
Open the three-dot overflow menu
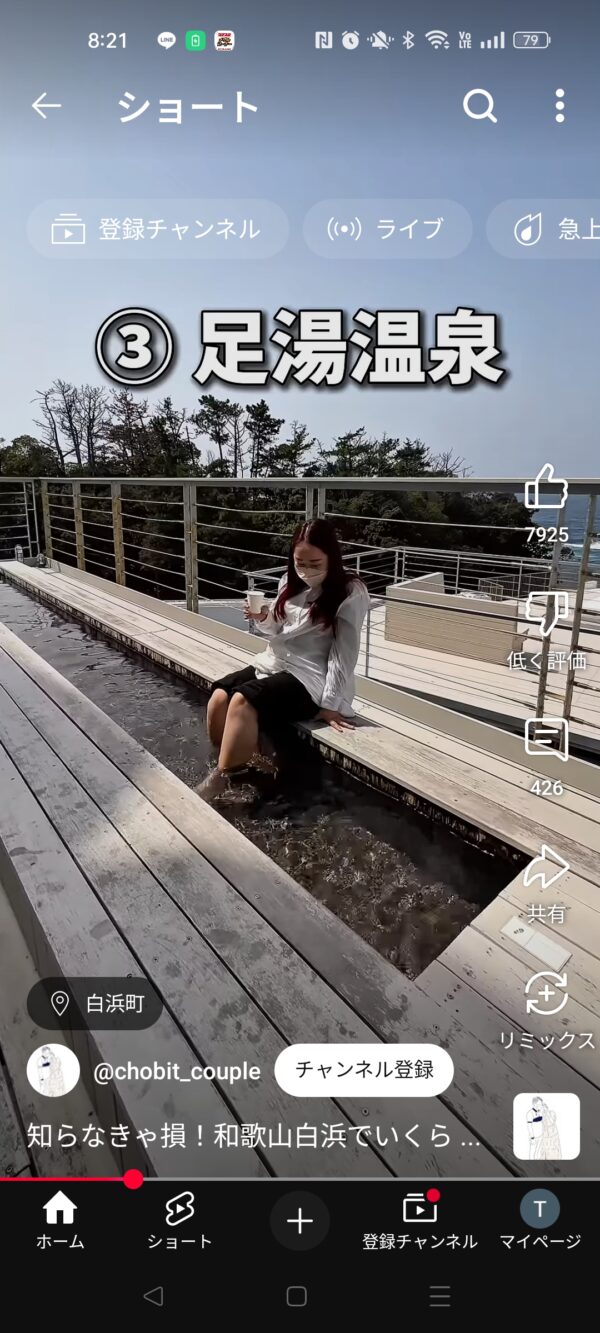tap(559, 106)
